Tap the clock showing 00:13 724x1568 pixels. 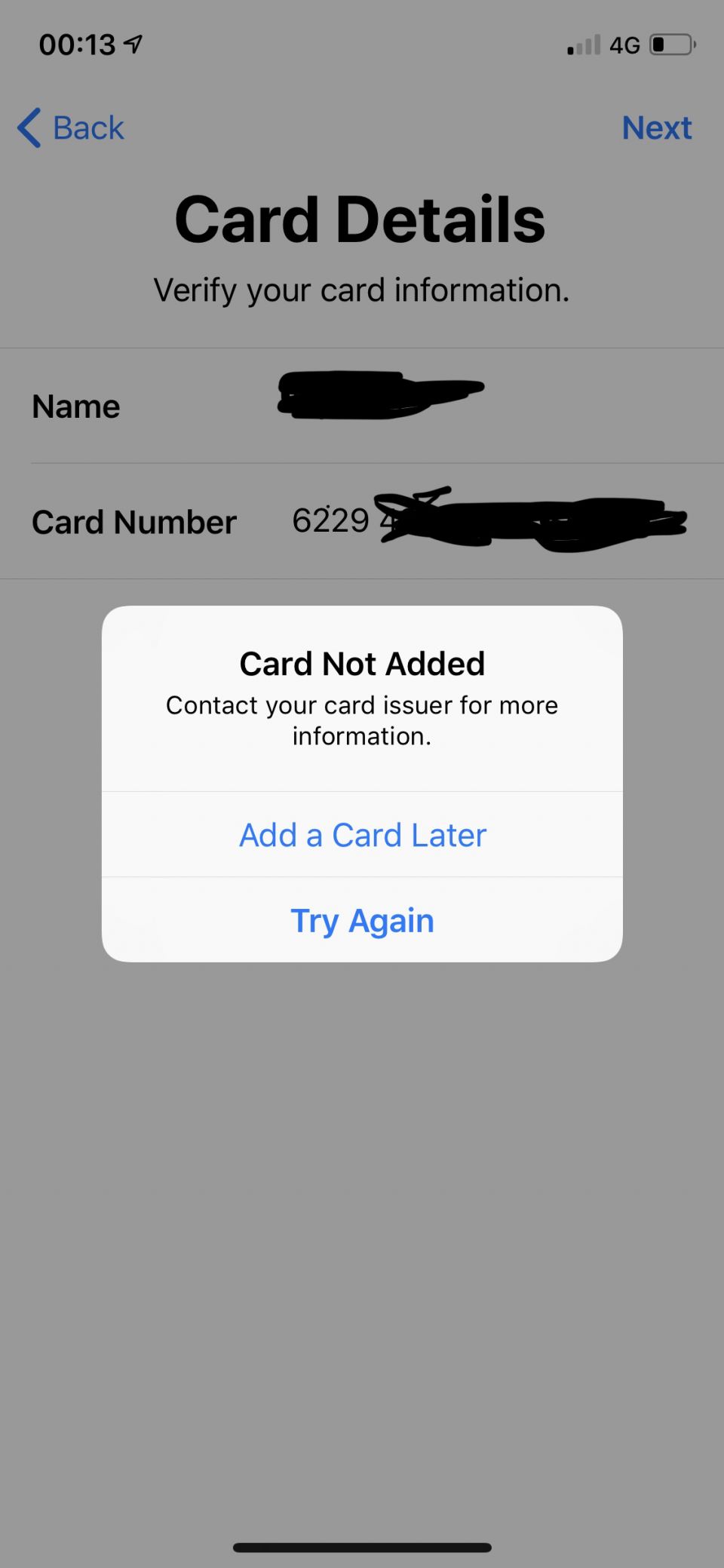[x=75, y=44]
